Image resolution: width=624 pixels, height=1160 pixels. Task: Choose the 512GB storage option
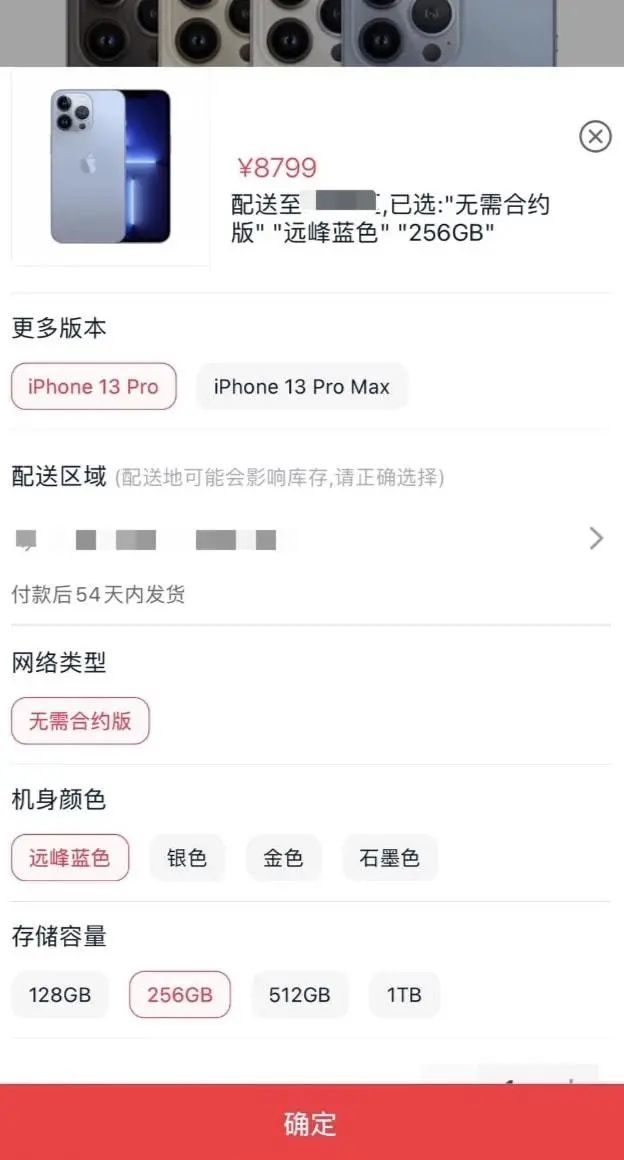(x=300, y=995)
